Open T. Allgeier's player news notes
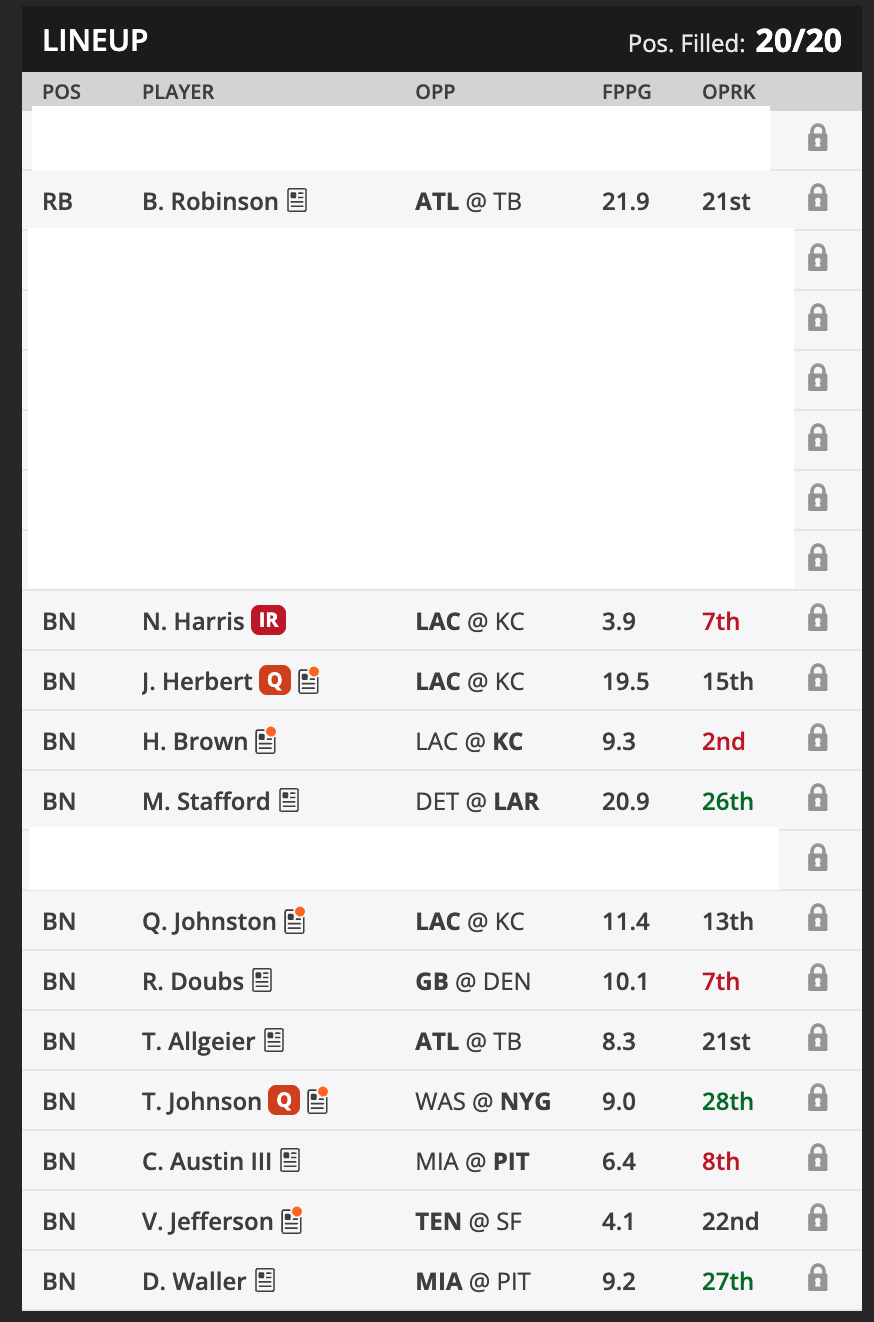874x1322 pixels. click(274, 1041)
